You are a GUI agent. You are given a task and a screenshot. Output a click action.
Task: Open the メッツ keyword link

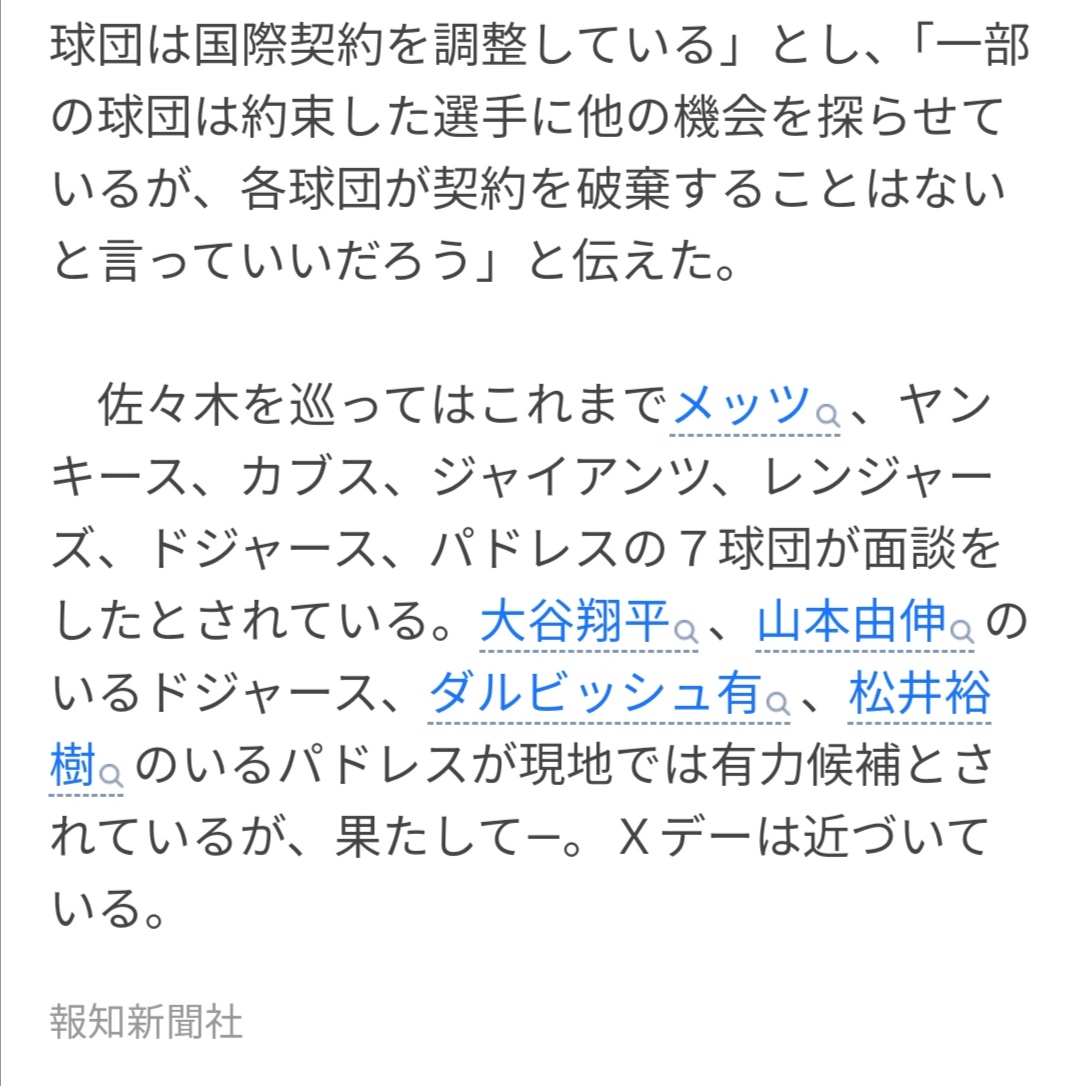(743, 407)
